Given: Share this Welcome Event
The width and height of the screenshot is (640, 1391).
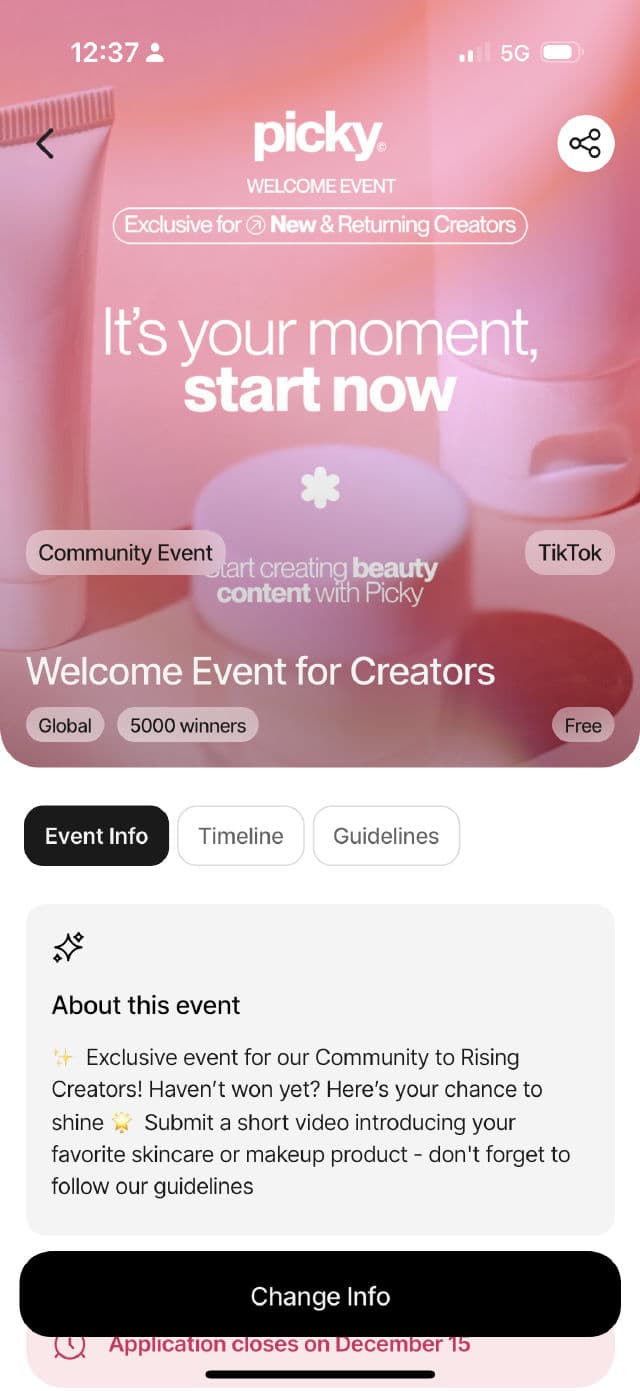Looking at the screenshot, I should [585, 144].
